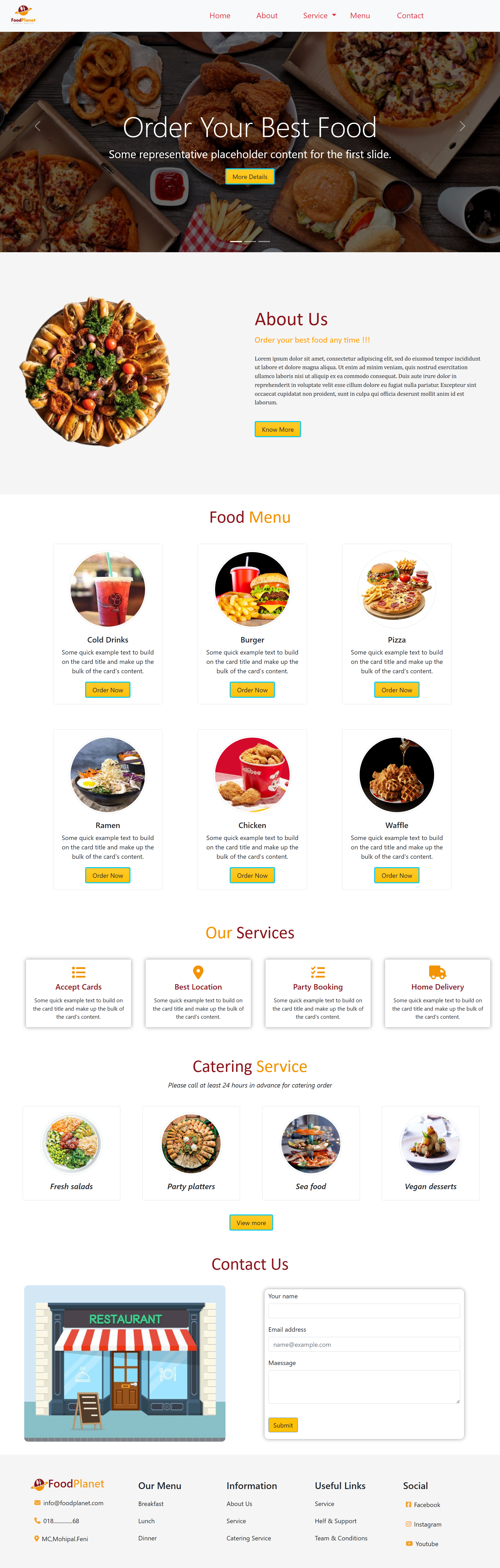Screen dimensions: 500x1568
Task: Order the Waffle now
Action: pyautogui.click(x=397, y=875)
